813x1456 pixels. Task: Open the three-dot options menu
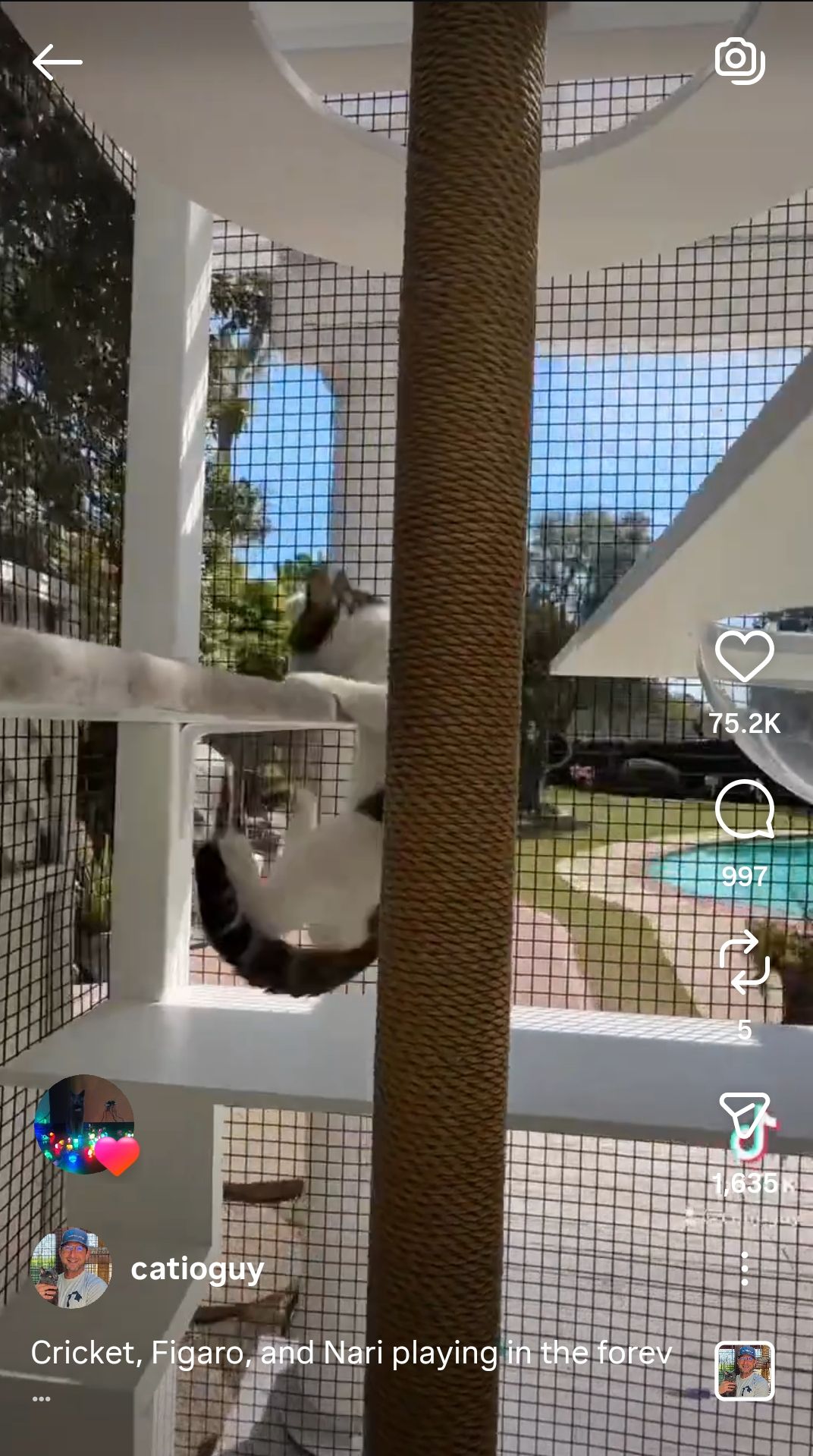744,1269
